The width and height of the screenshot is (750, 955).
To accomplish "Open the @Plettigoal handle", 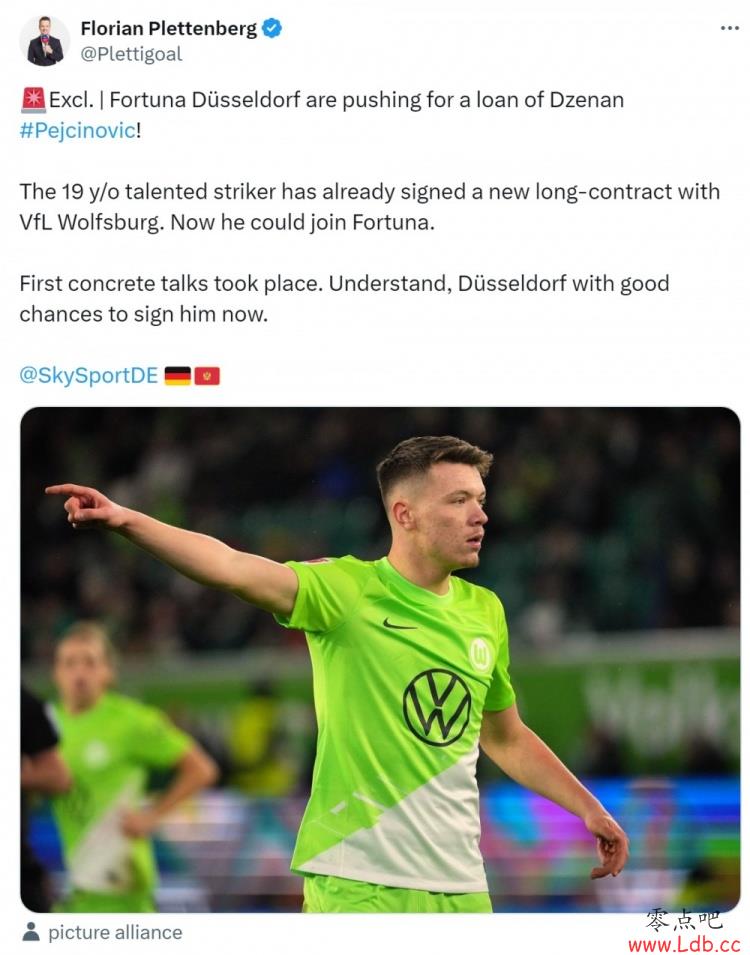I will 131,55.
